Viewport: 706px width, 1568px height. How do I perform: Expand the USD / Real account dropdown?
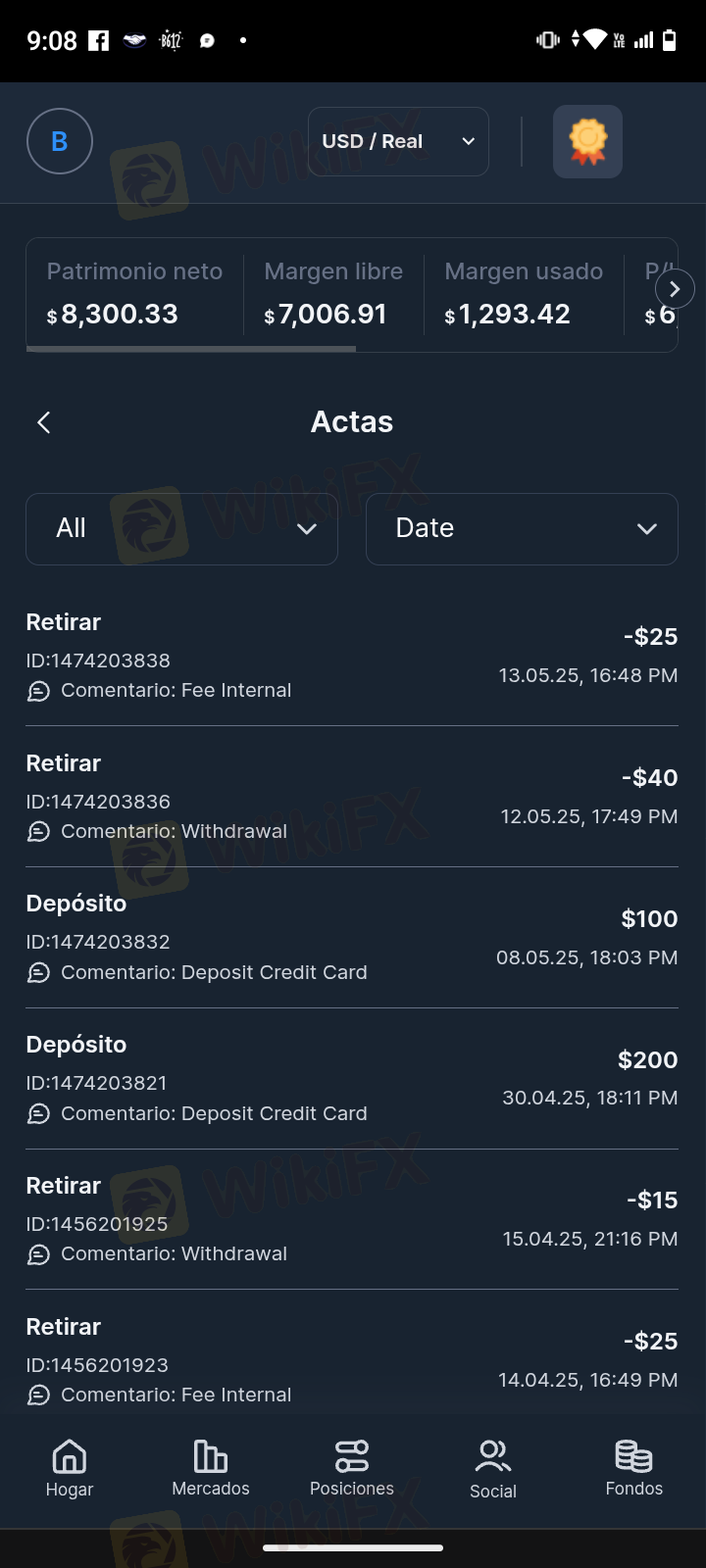pyautogui.click(x=398, y=141)
